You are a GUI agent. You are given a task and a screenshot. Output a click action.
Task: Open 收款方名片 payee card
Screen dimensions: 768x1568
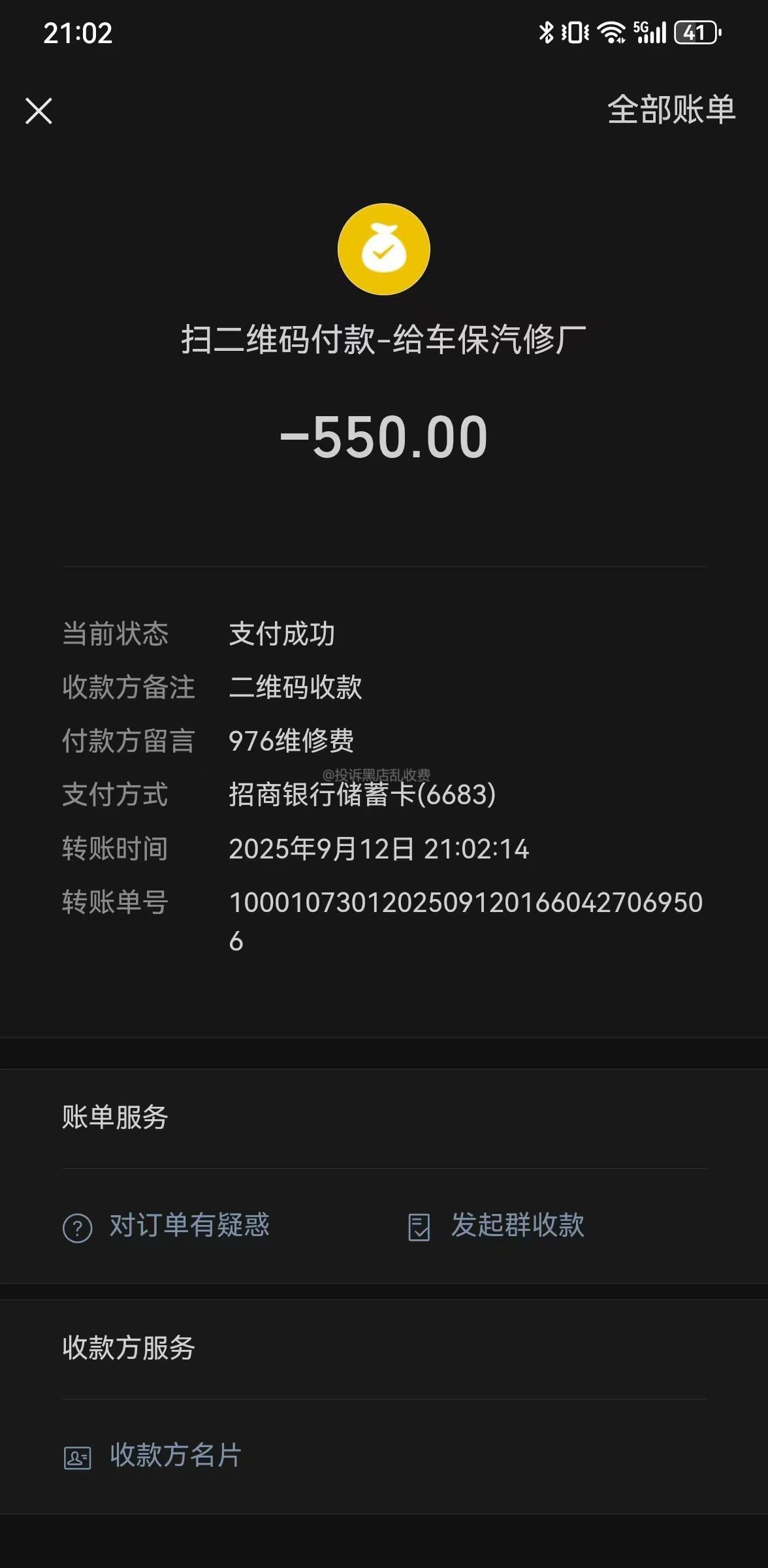(x=153, y=1456)
